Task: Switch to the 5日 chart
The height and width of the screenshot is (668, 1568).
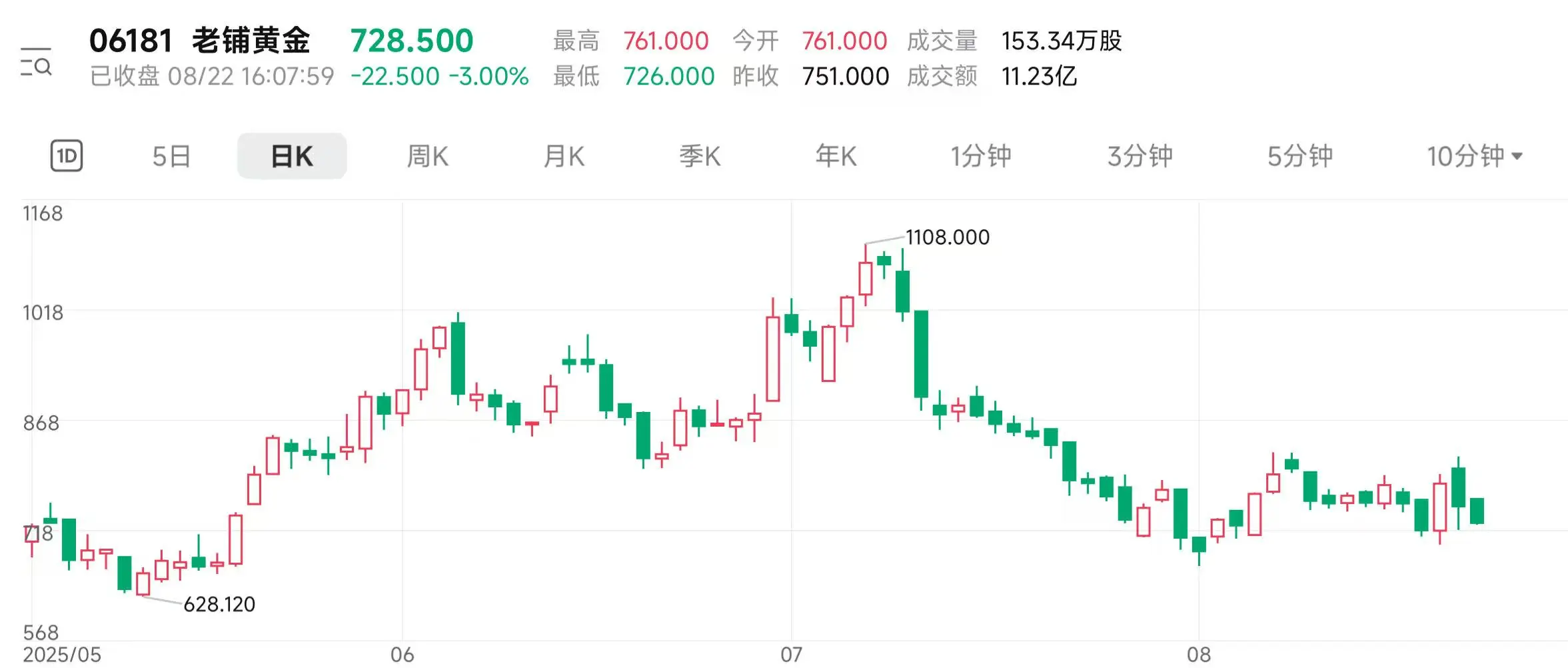Action: [x=171, y=157]
